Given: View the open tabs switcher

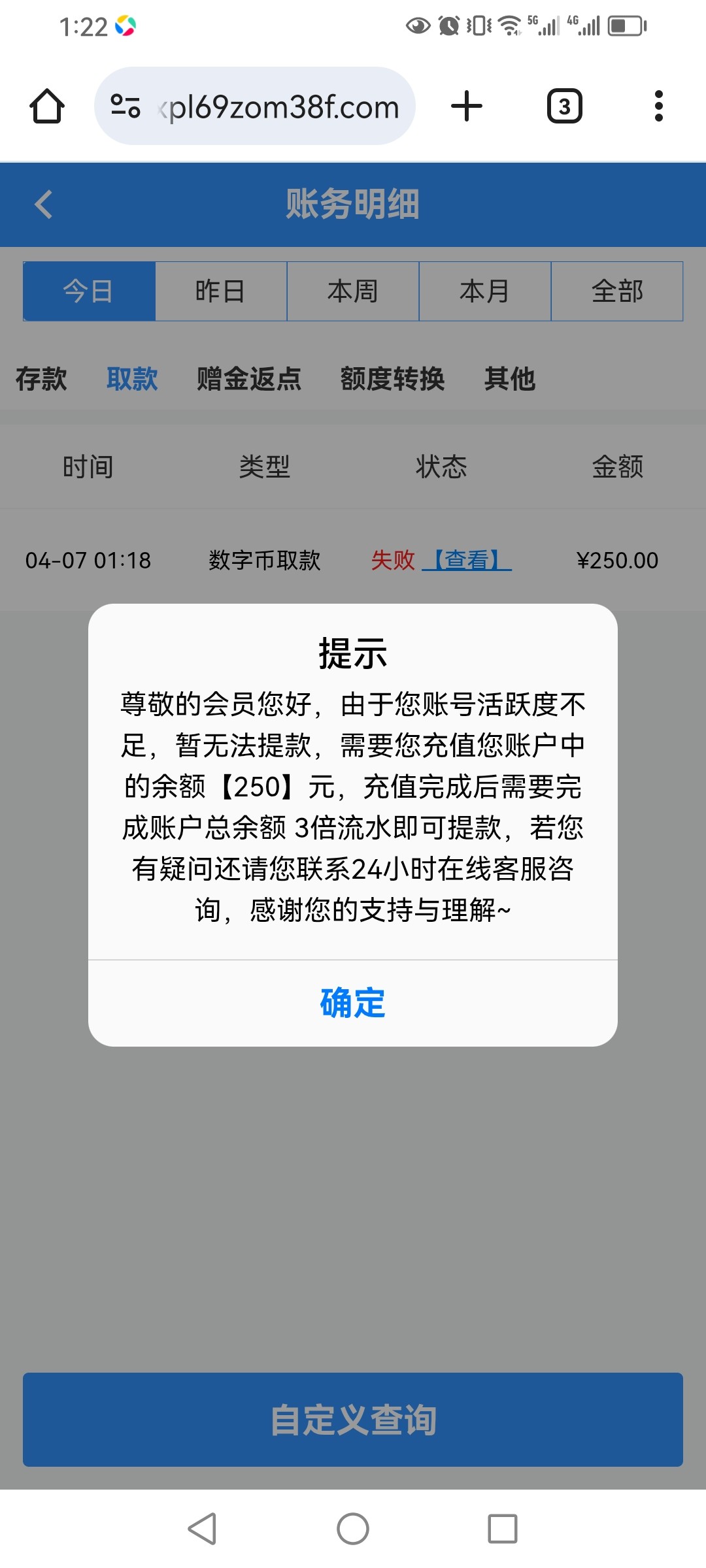Looking at the screenshot, I should [564, 106].
